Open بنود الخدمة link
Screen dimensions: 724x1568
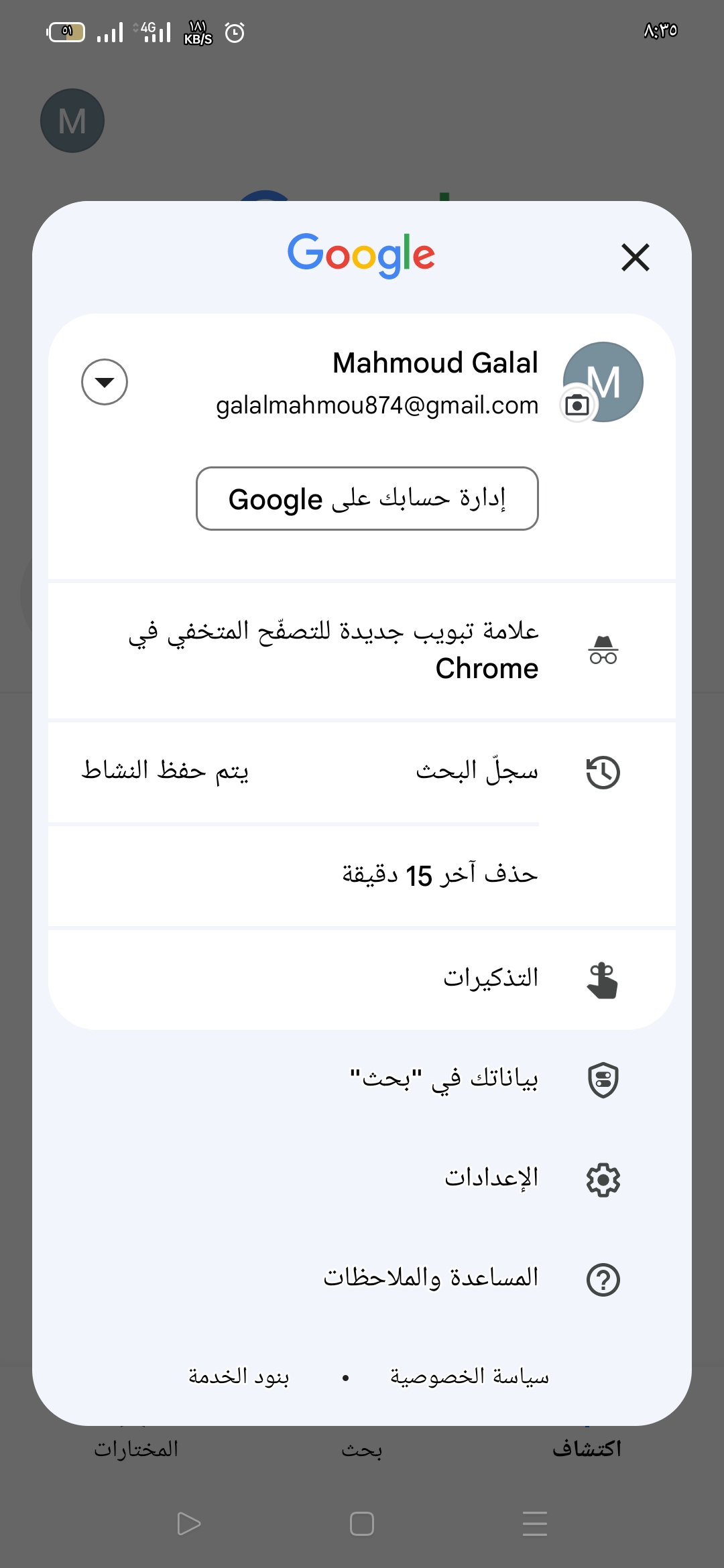click(x=239, y=1377)
